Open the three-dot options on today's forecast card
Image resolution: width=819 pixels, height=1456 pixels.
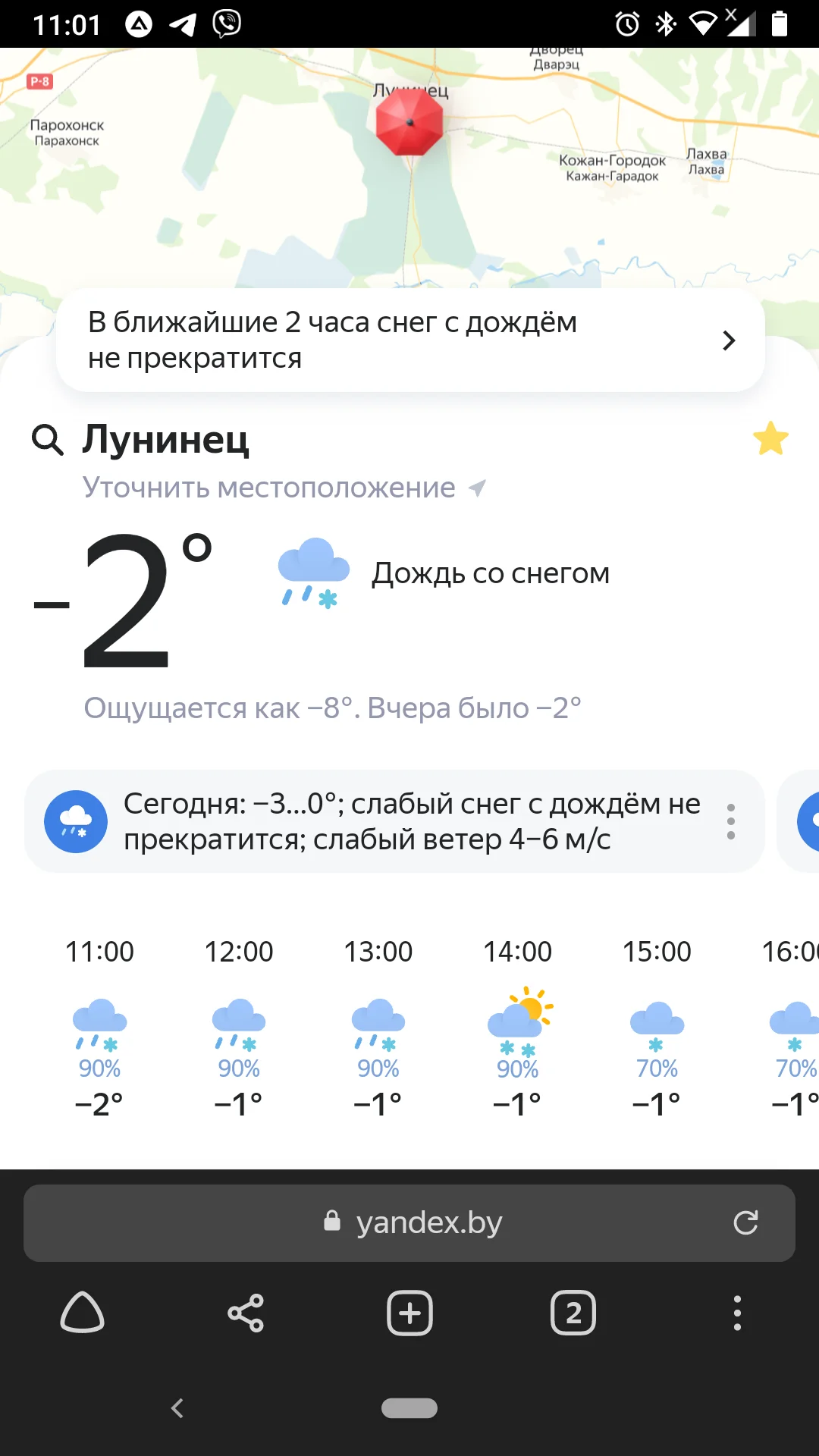point(730,821)
